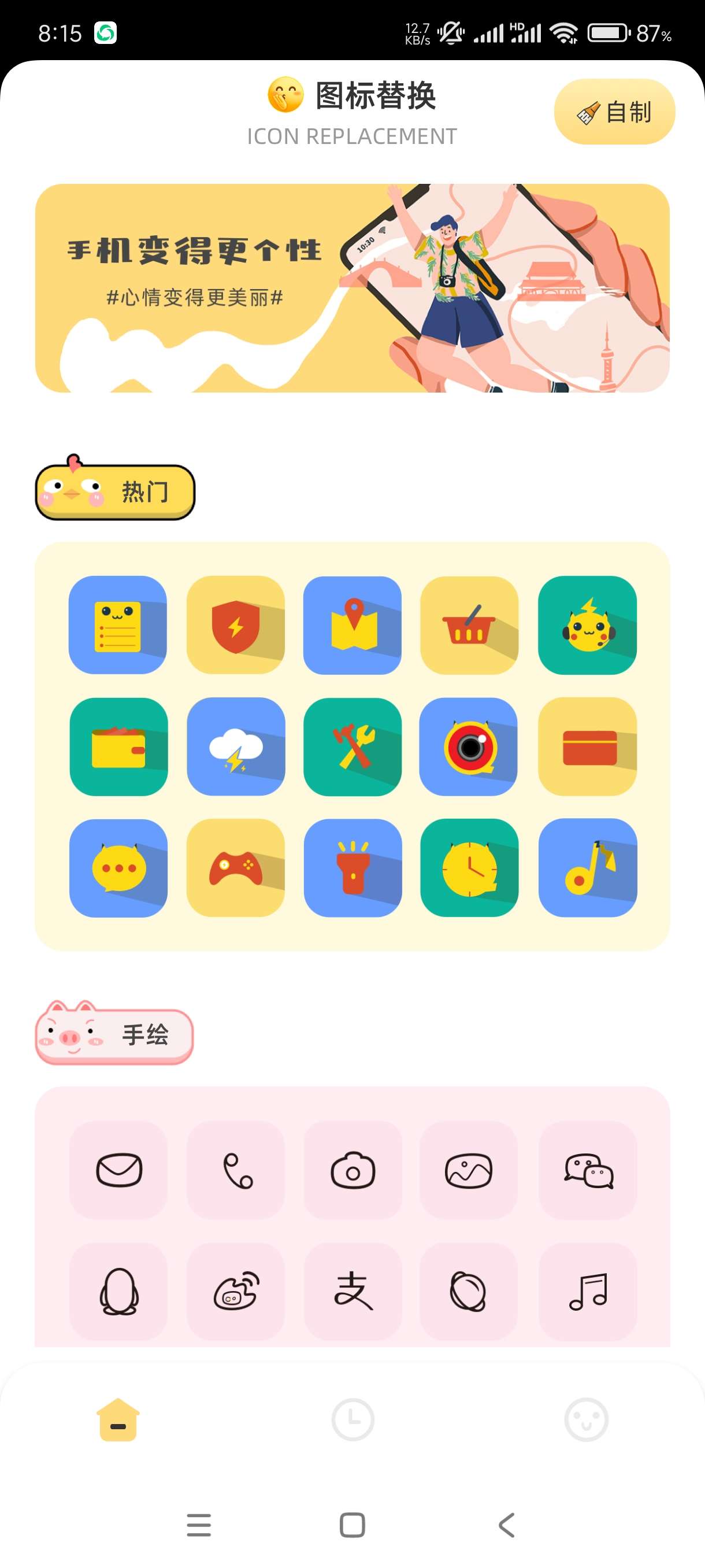
Task: Pick the red flashlight icon
Action: [x=352, y=867]
